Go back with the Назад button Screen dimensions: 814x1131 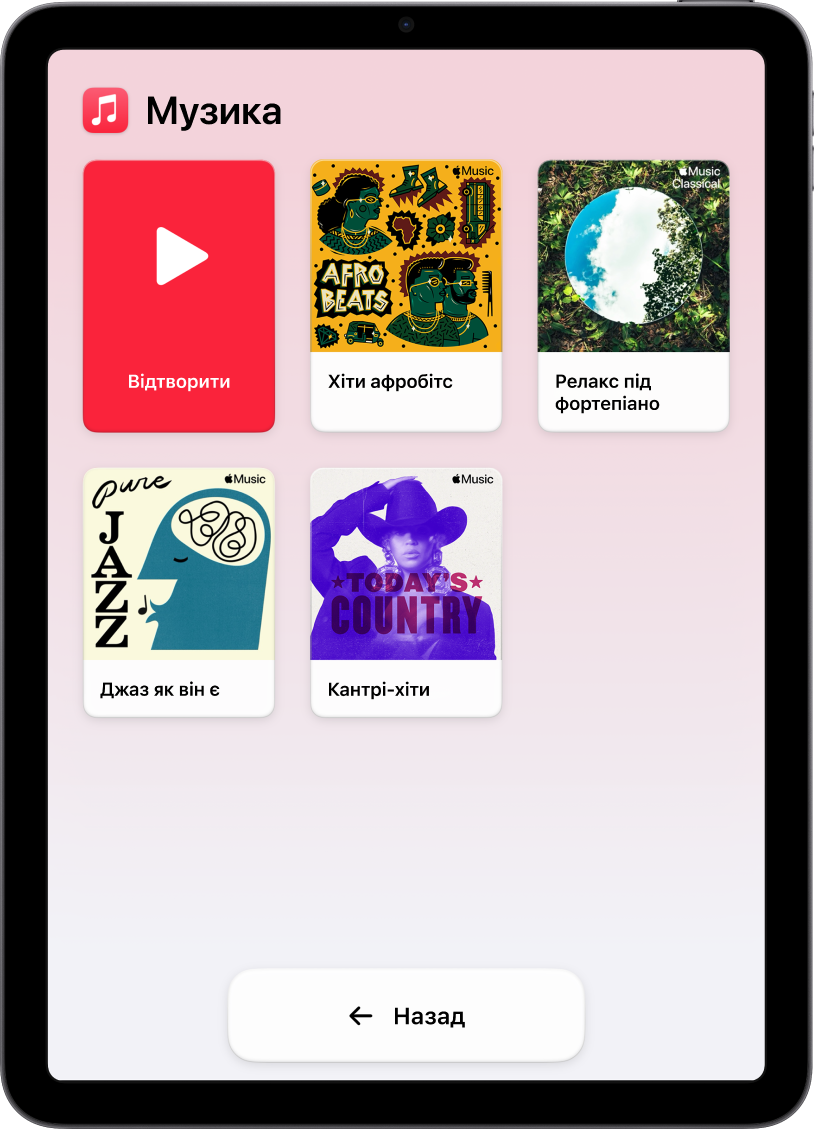tap(406, 1016)
